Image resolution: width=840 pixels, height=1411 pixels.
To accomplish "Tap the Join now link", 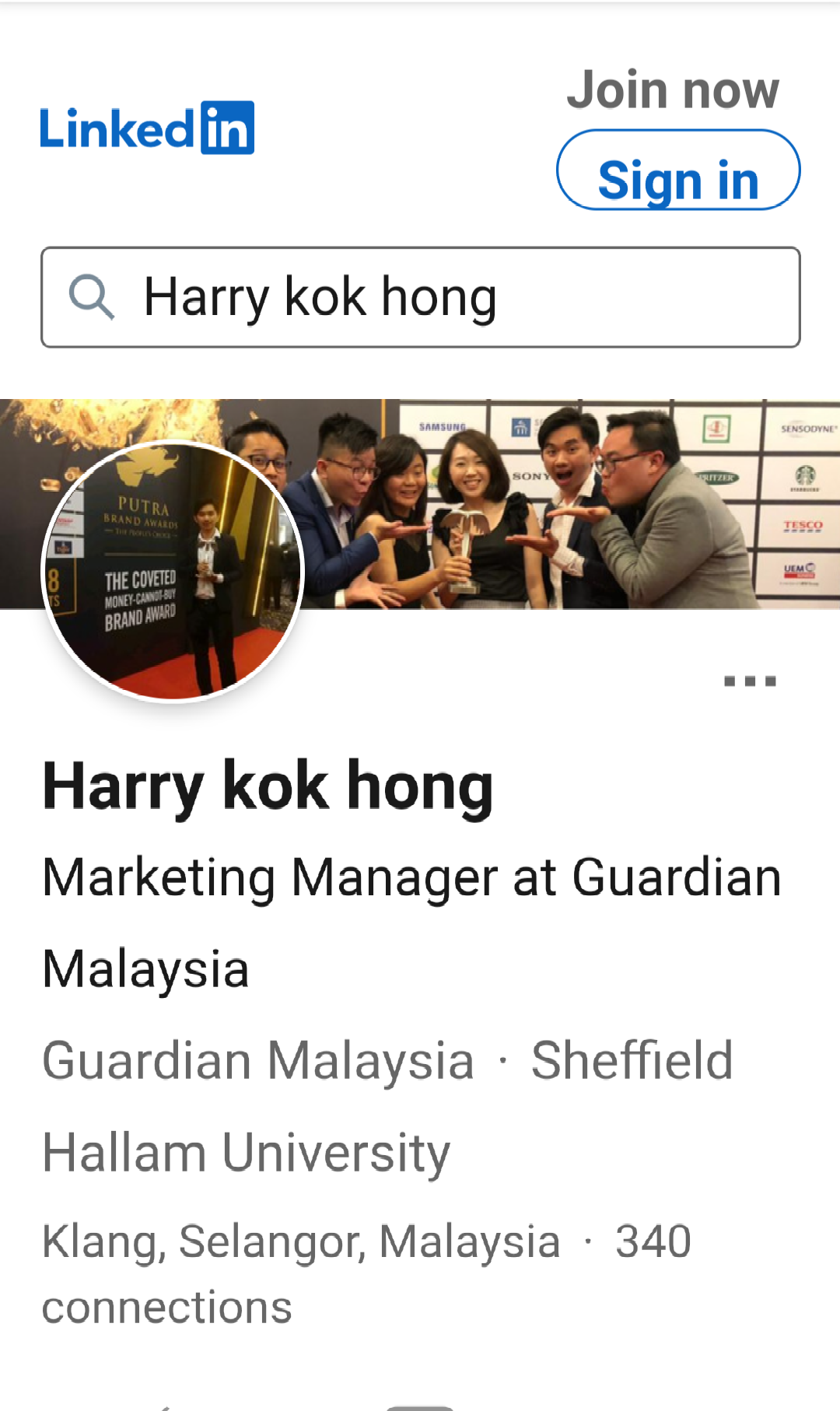I will 673,90.
